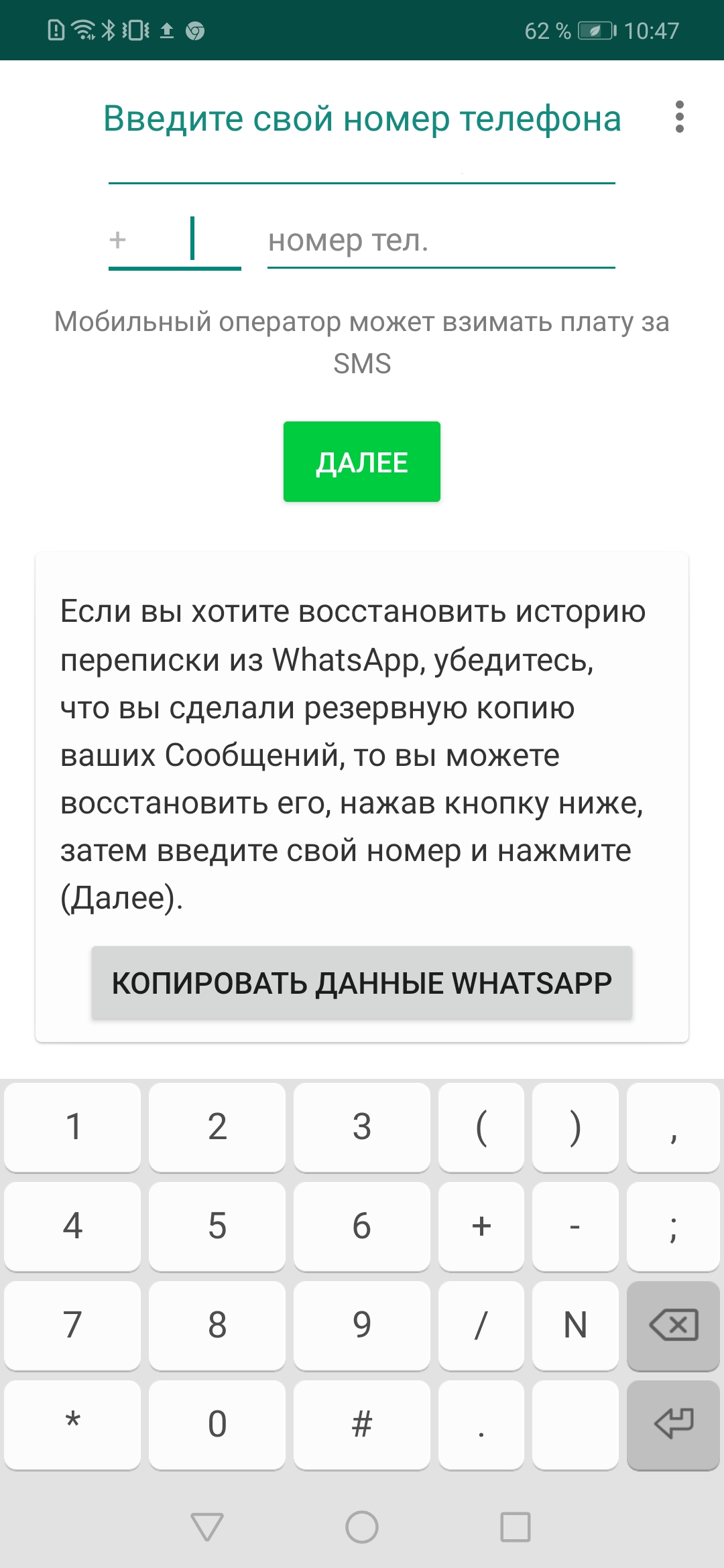Focus the номер тел. phone field
Viewport: 724px width, 1568px height.
tap(441, 241)
